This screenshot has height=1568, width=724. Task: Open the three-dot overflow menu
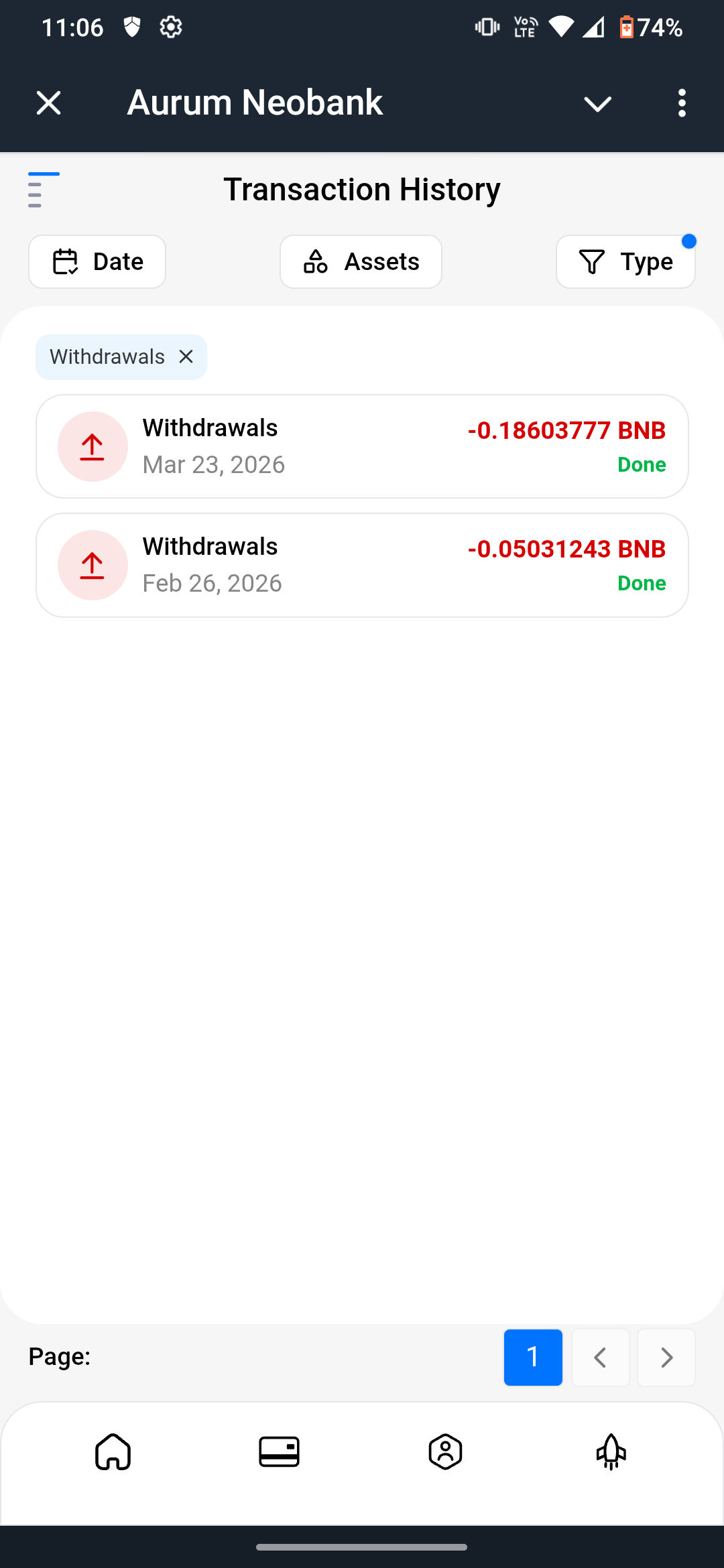(682, 103)
